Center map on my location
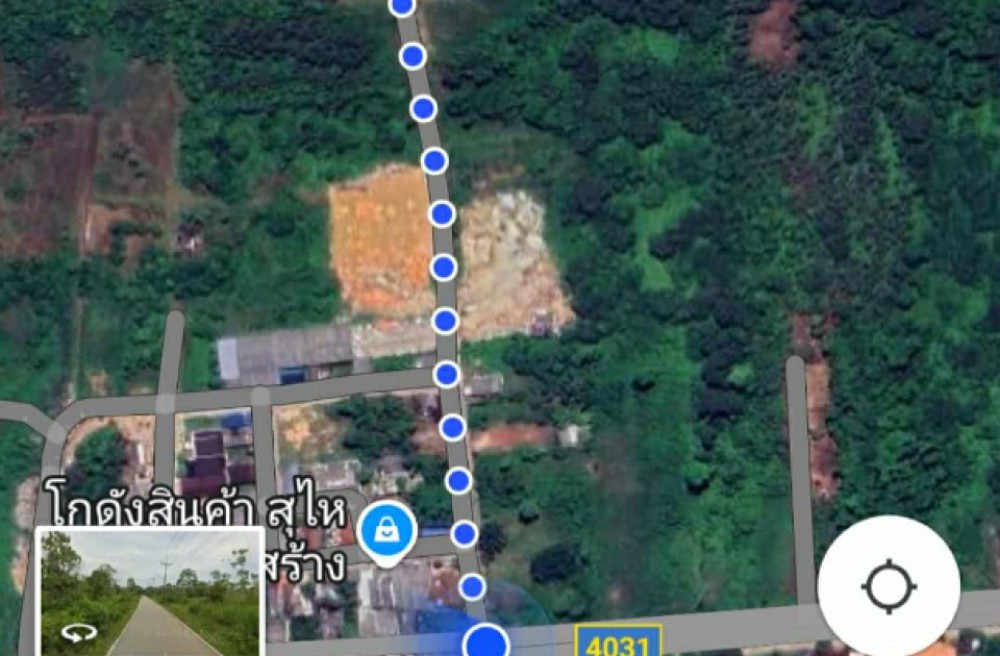1000x656 pixels. (888, 586)
